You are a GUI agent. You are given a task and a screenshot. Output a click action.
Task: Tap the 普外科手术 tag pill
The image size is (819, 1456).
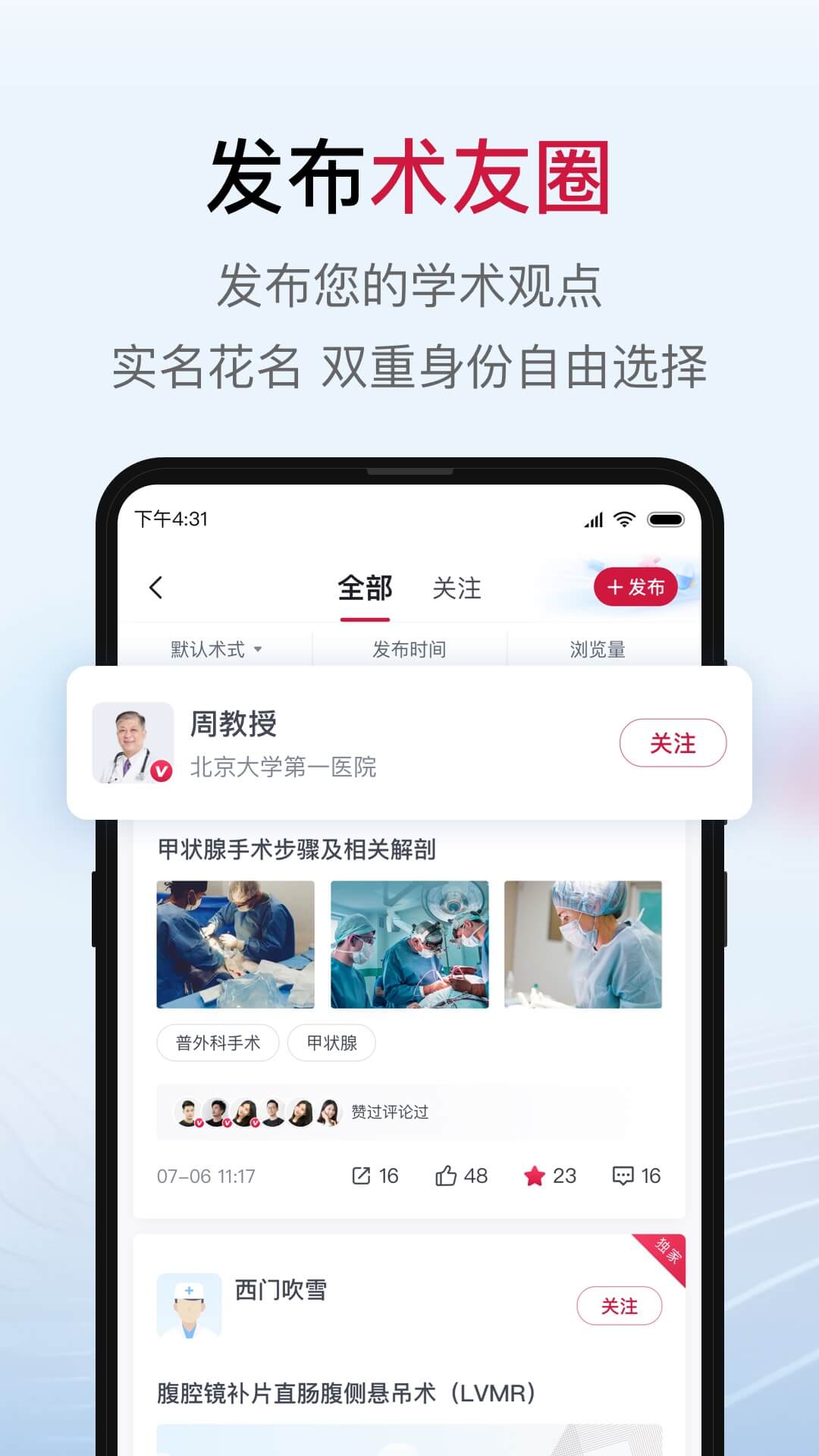pyautogui.click(x=217, y=1043)
